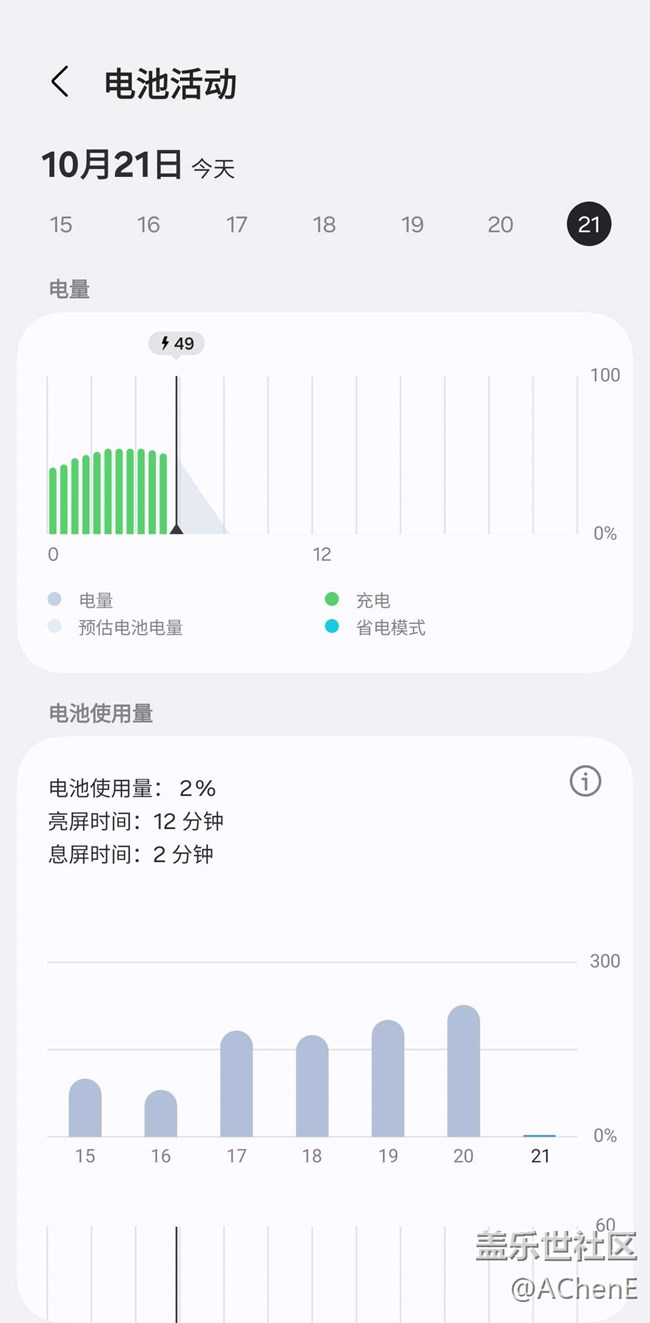Switch to day 17 in the top date row
The width and height of the screenshot is (650, 1323).
(237, 224)
